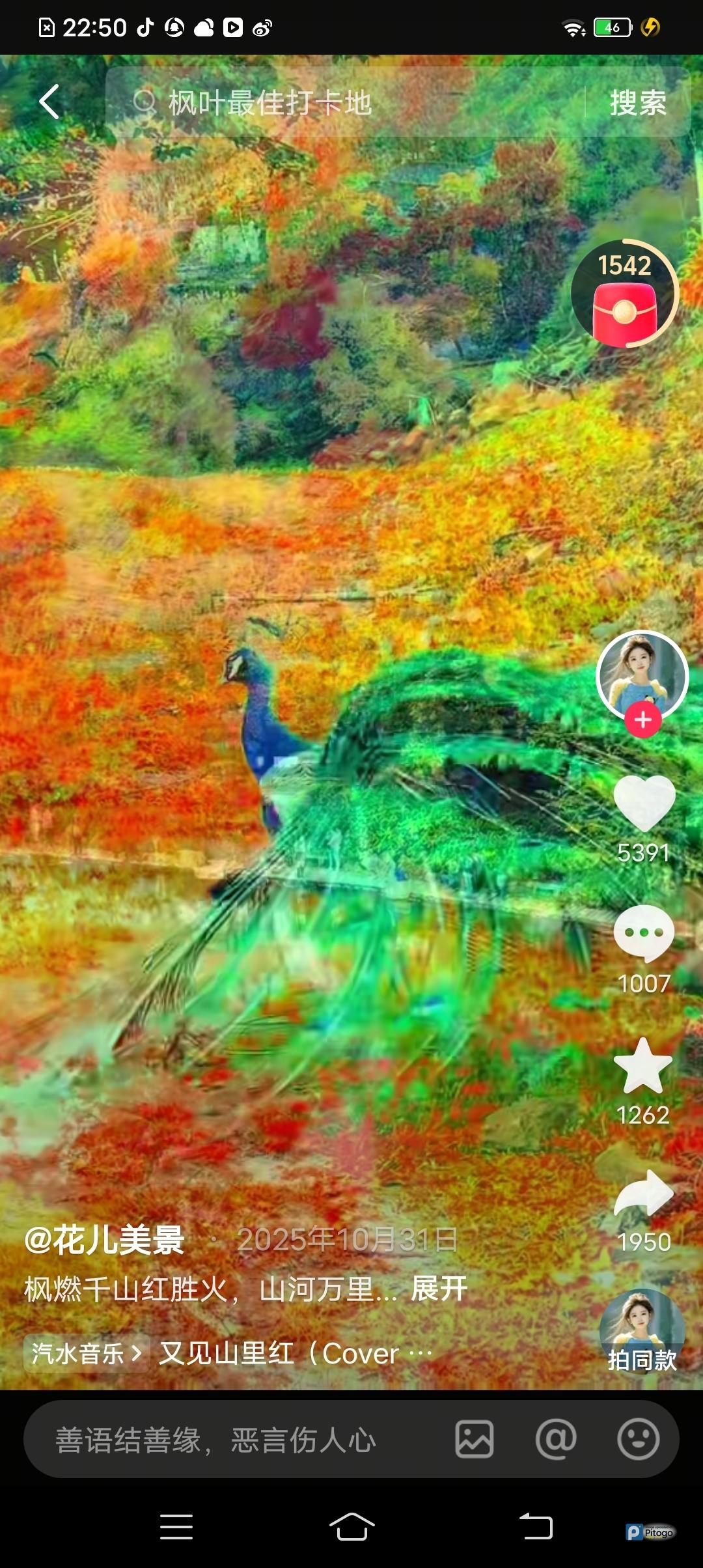Image resolution: width=703 pixels, height=1568 pixels.
Task: Open the 汽水音乐 chip
Action: [86, 1353]
